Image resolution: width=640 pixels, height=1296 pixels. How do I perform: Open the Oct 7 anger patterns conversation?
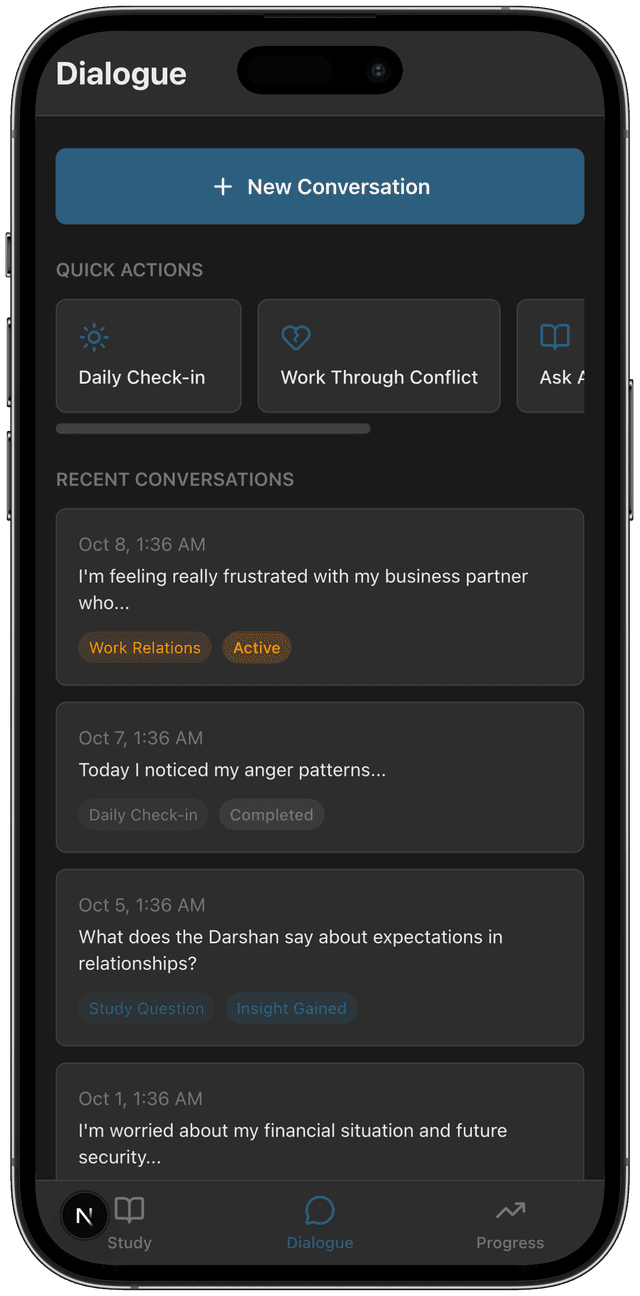[320, 776]
